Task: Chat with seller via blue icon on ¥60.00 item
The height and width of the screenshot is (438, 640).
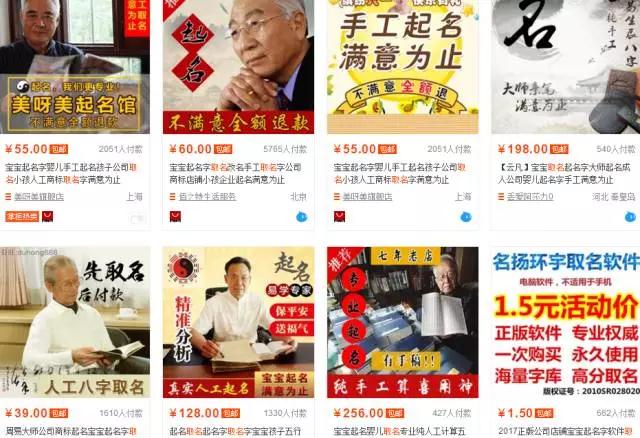Action: [x=301, y=216]
